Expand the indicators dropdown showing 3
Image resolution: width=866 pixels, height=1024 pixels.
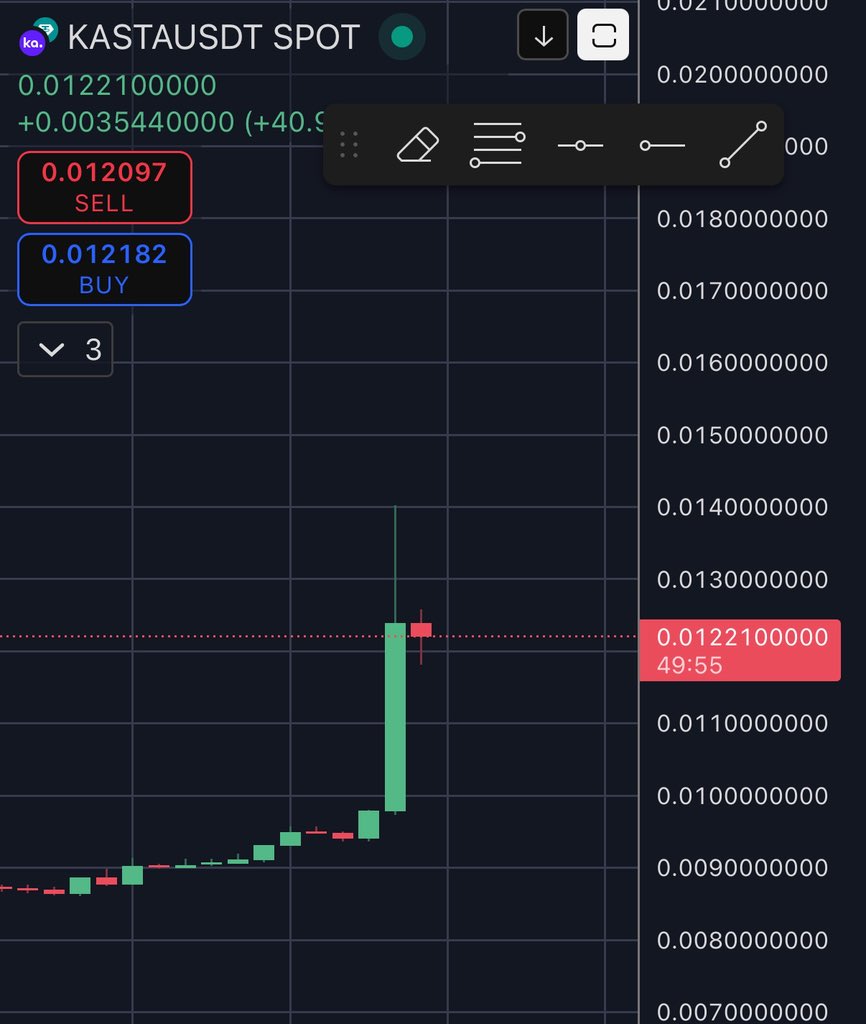tap(65, 349)
